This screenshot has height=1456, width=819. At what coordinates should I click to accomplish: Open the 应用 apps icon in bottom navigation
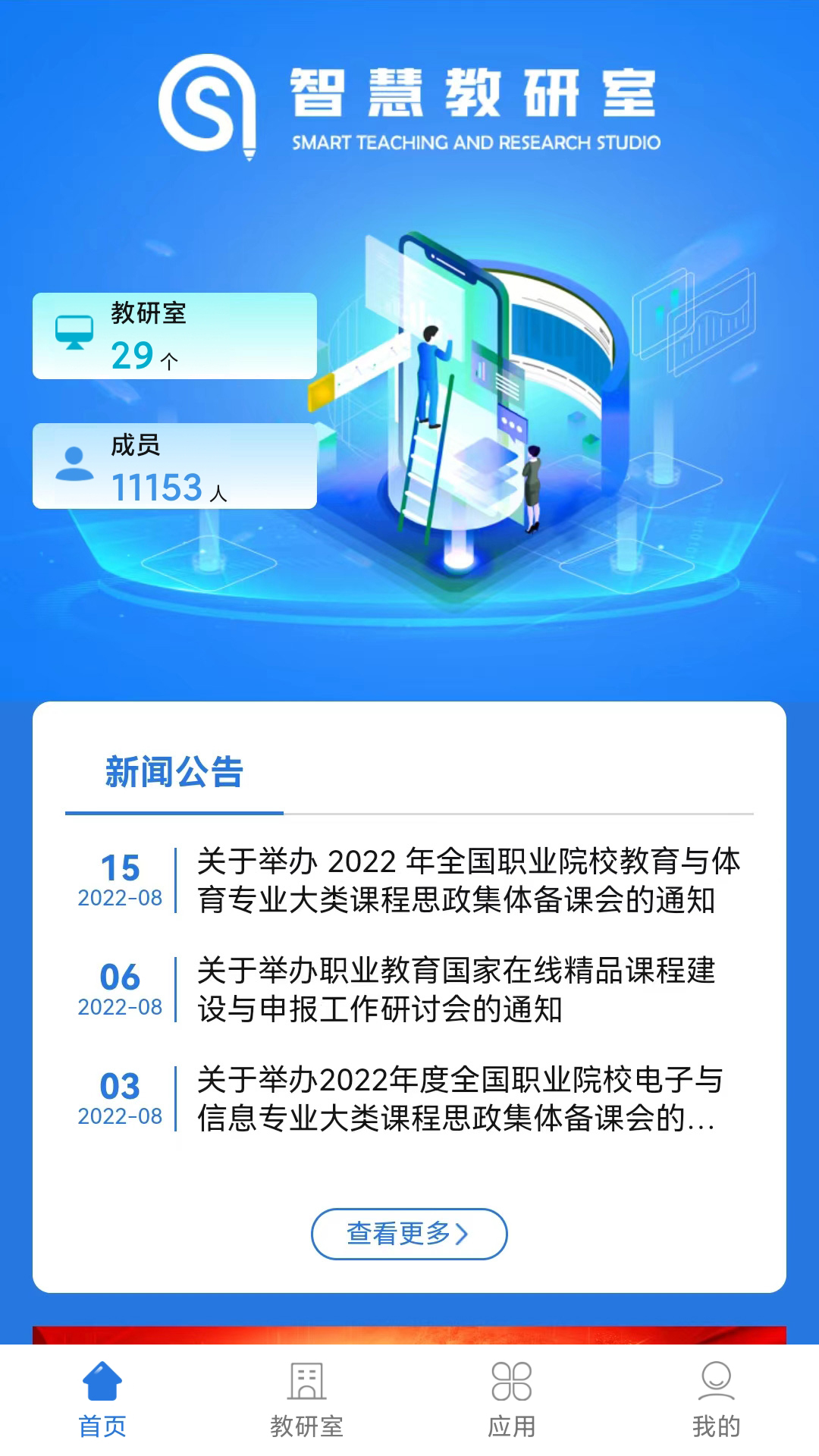[x=512, y=1385]
